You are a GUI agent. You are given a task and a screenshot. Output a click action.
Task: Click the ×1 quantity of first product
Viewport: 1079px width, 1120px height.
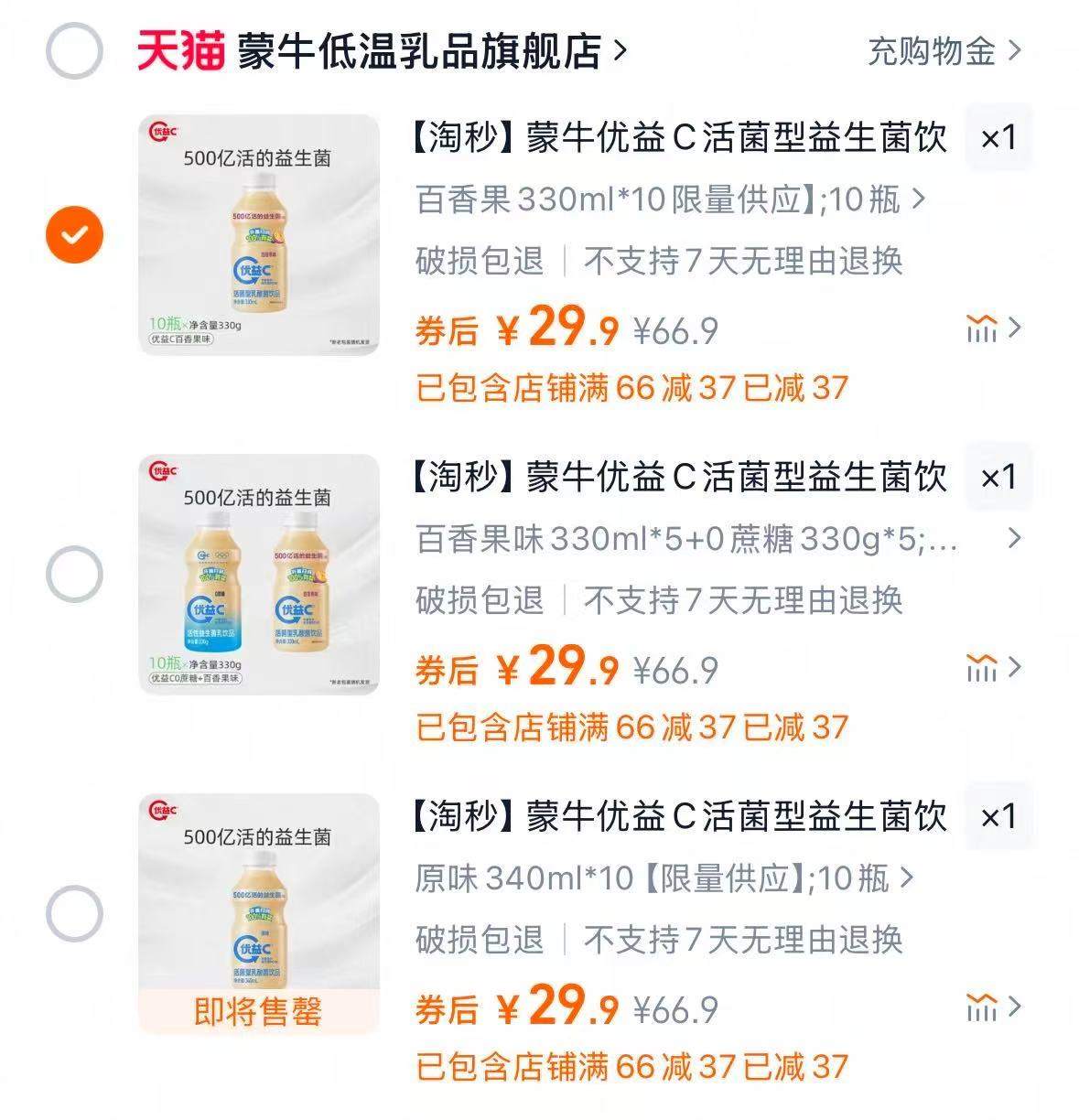(999, 139)
